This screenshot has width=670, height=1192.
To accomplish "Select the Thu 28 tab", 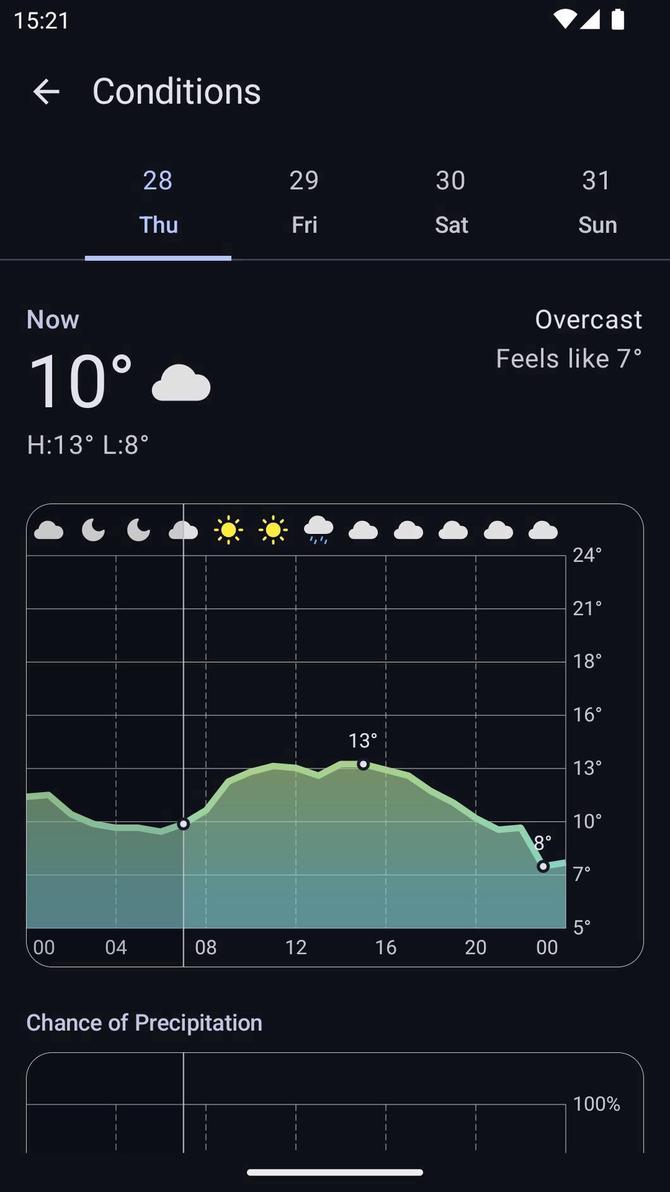I will [x=158, y=202].
